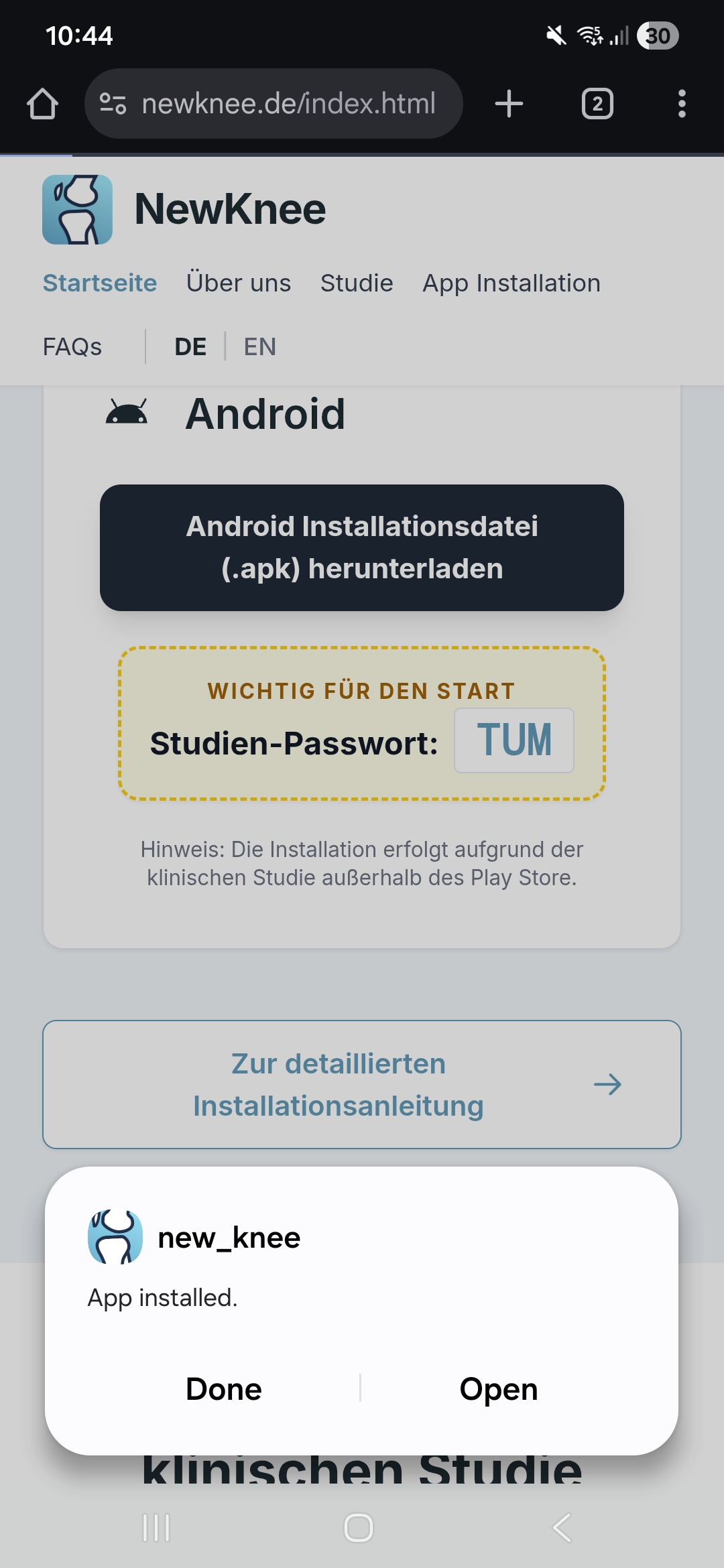View the FAQs page
Screen dimensions: 724x1568
[x=72, y=346]
